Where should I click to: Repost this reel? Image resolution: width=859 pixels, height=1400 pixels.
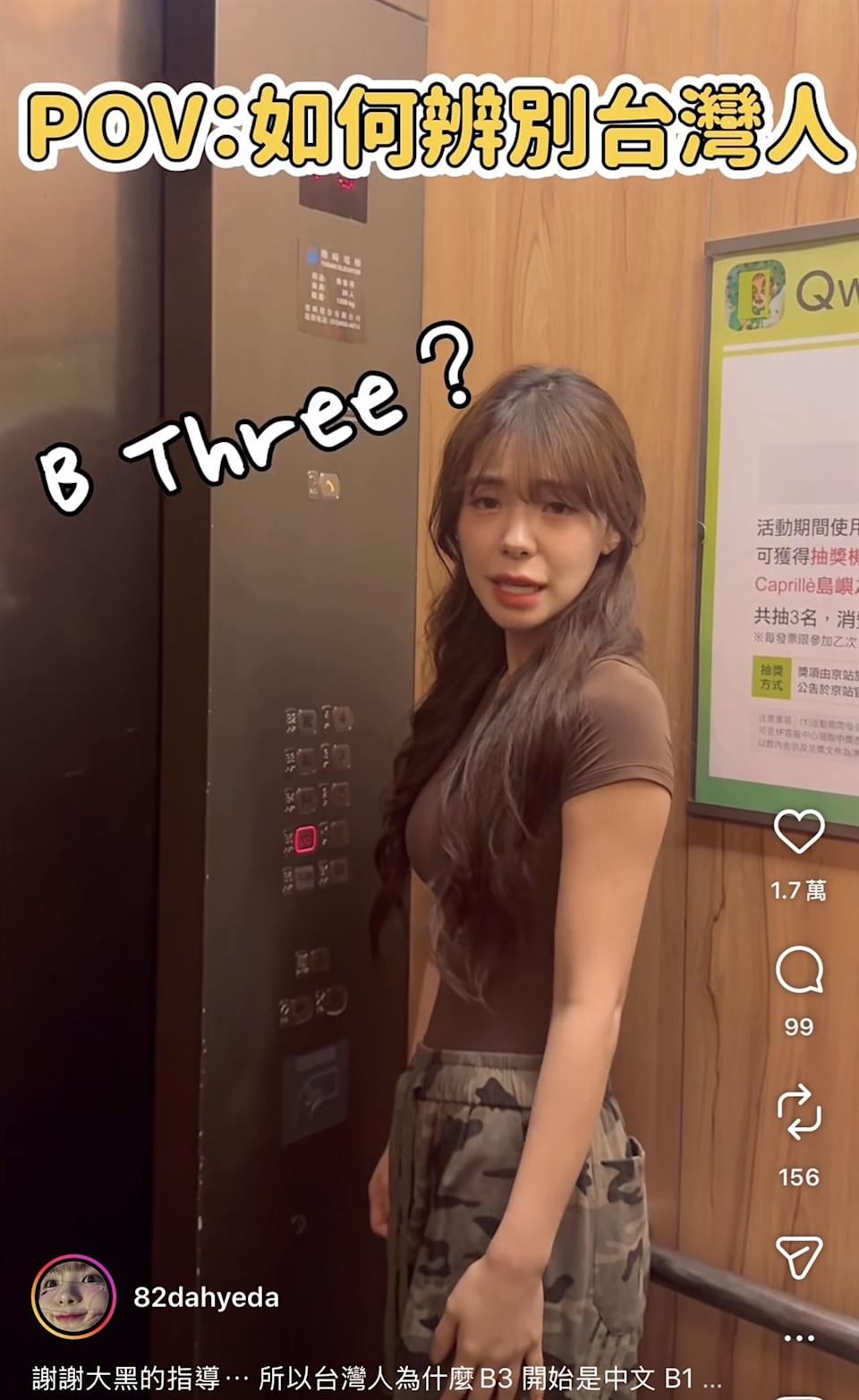(798, 1112)
